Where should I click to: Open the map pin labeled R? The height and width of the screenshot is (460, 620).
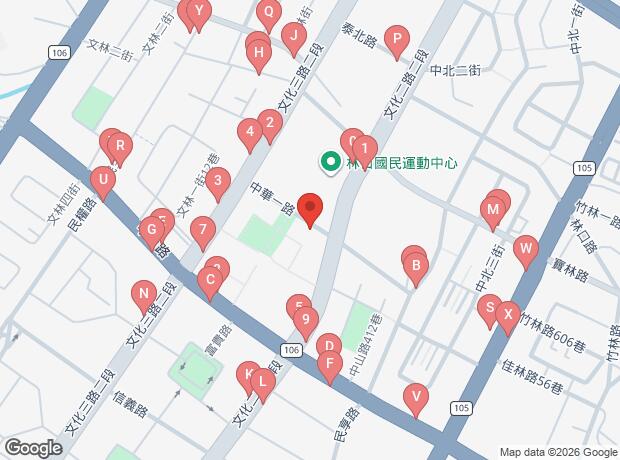120,147
